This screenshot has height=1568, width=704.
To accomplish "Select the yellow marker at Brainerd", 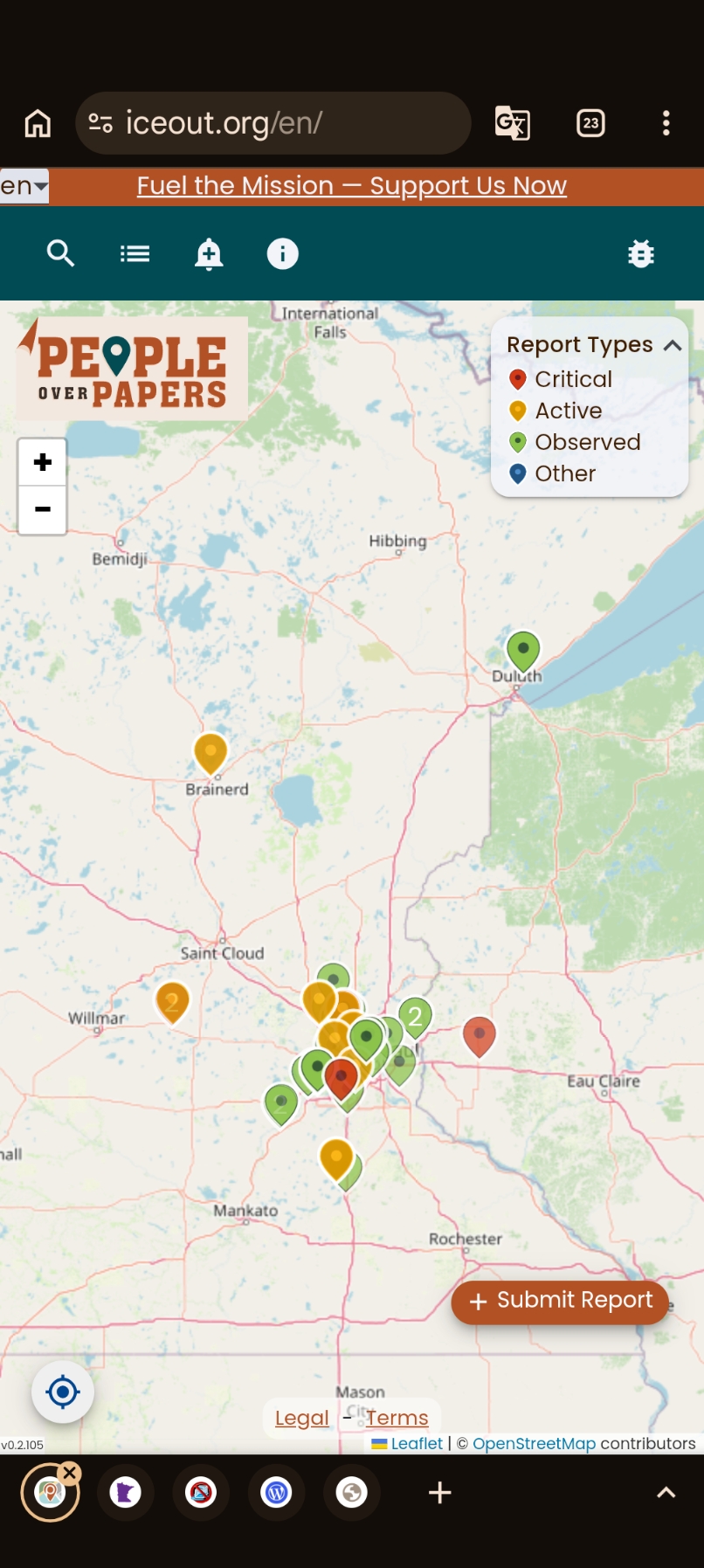I will (211, 752).
